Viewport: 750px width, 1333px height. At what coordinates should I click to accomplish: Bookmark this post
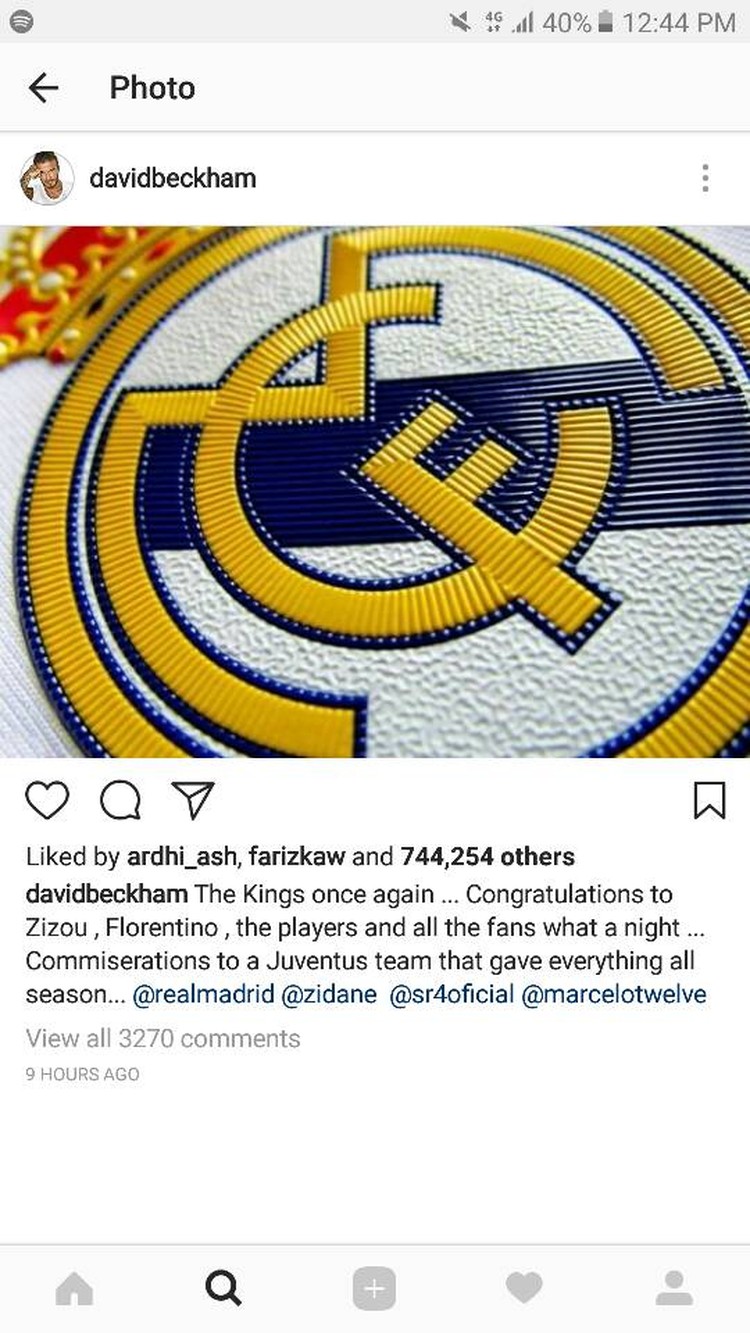[709, 800]
